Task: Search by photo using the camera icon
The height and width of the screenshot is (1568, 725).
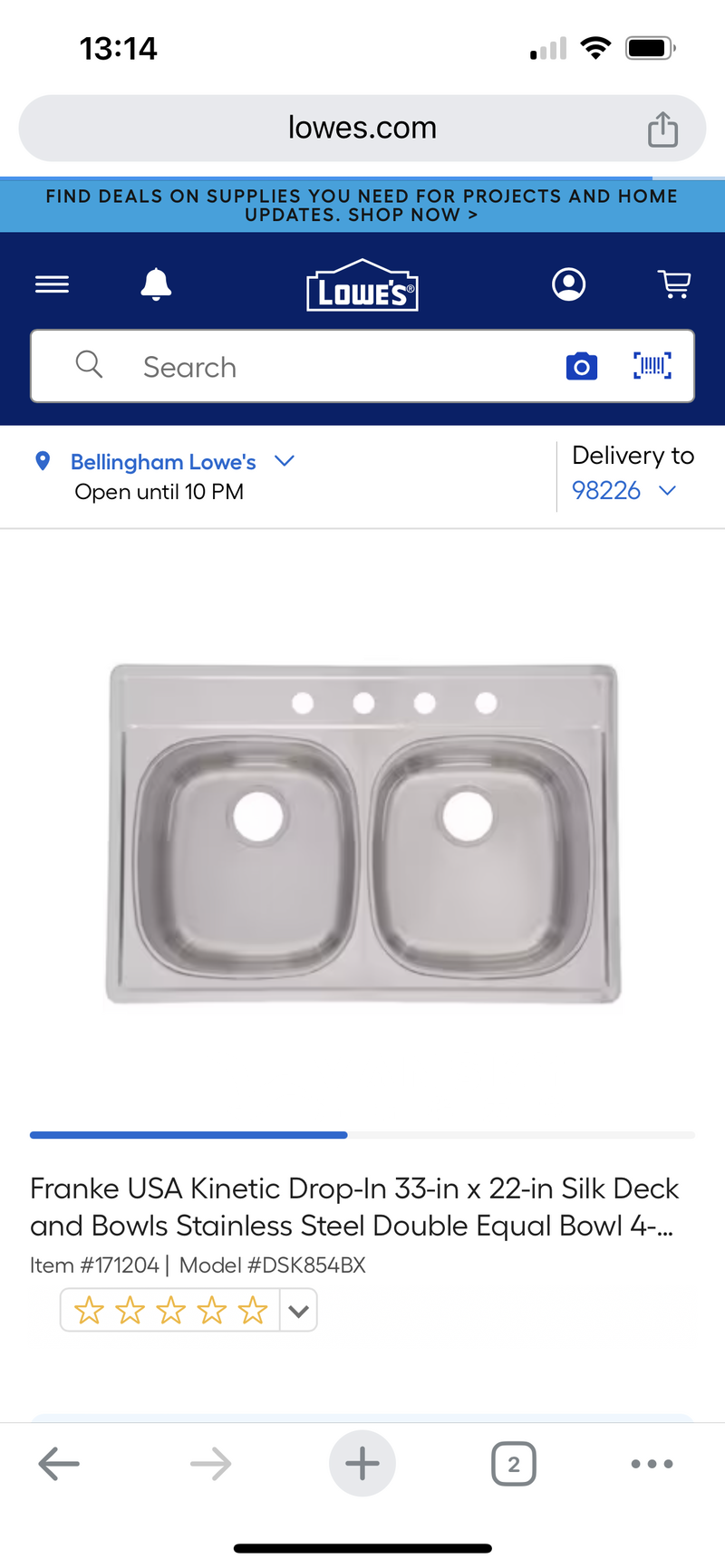Action: click(581, 367)
